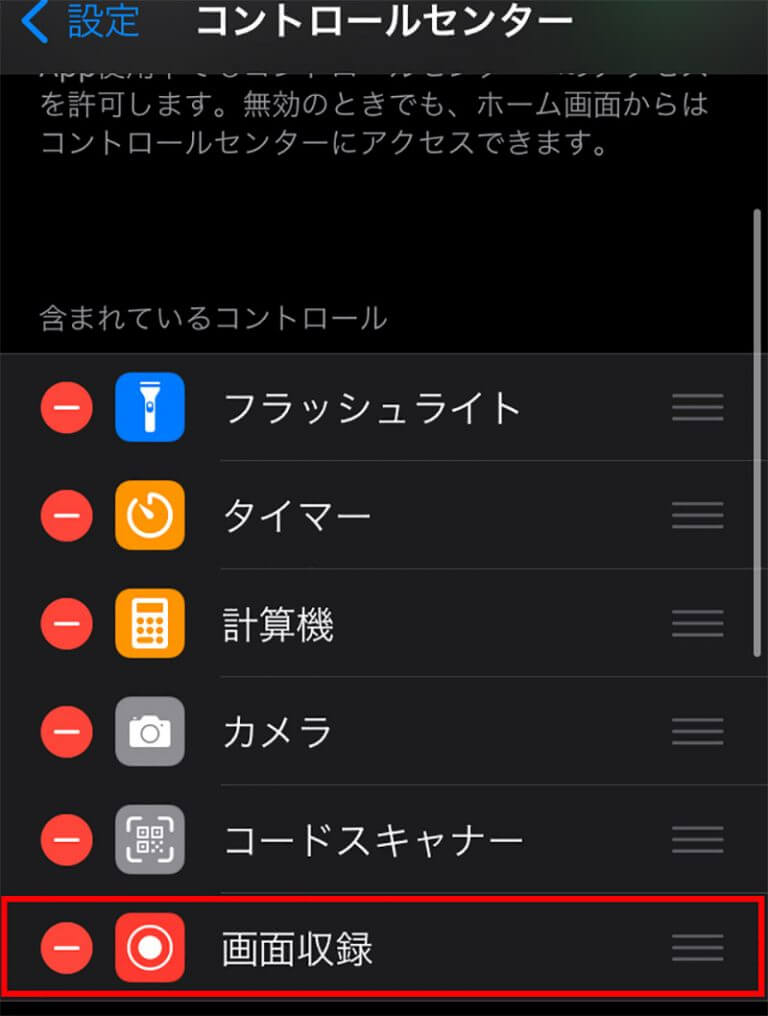Tap the red remove icon next to 画面収録
The image size is (768, 1016).
[66, 946]
